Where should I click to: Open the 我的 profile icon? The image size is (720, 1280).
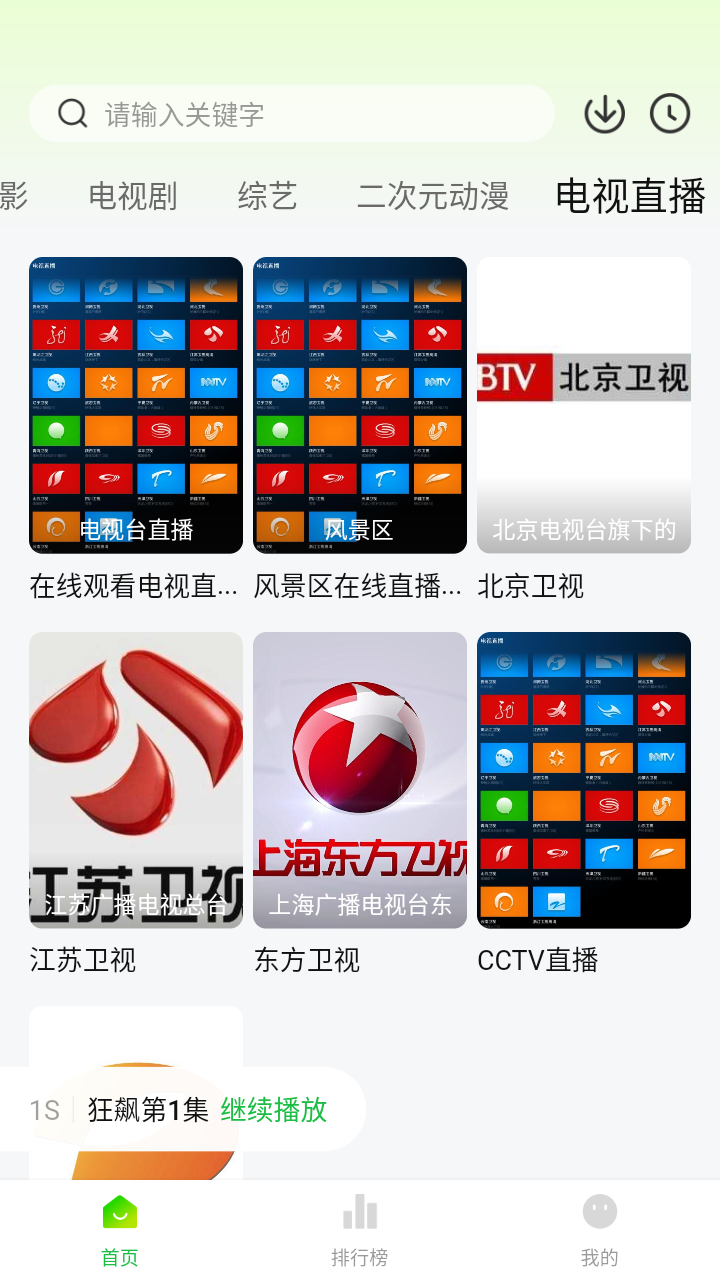pyautogui.click(x=598, y=1210)
